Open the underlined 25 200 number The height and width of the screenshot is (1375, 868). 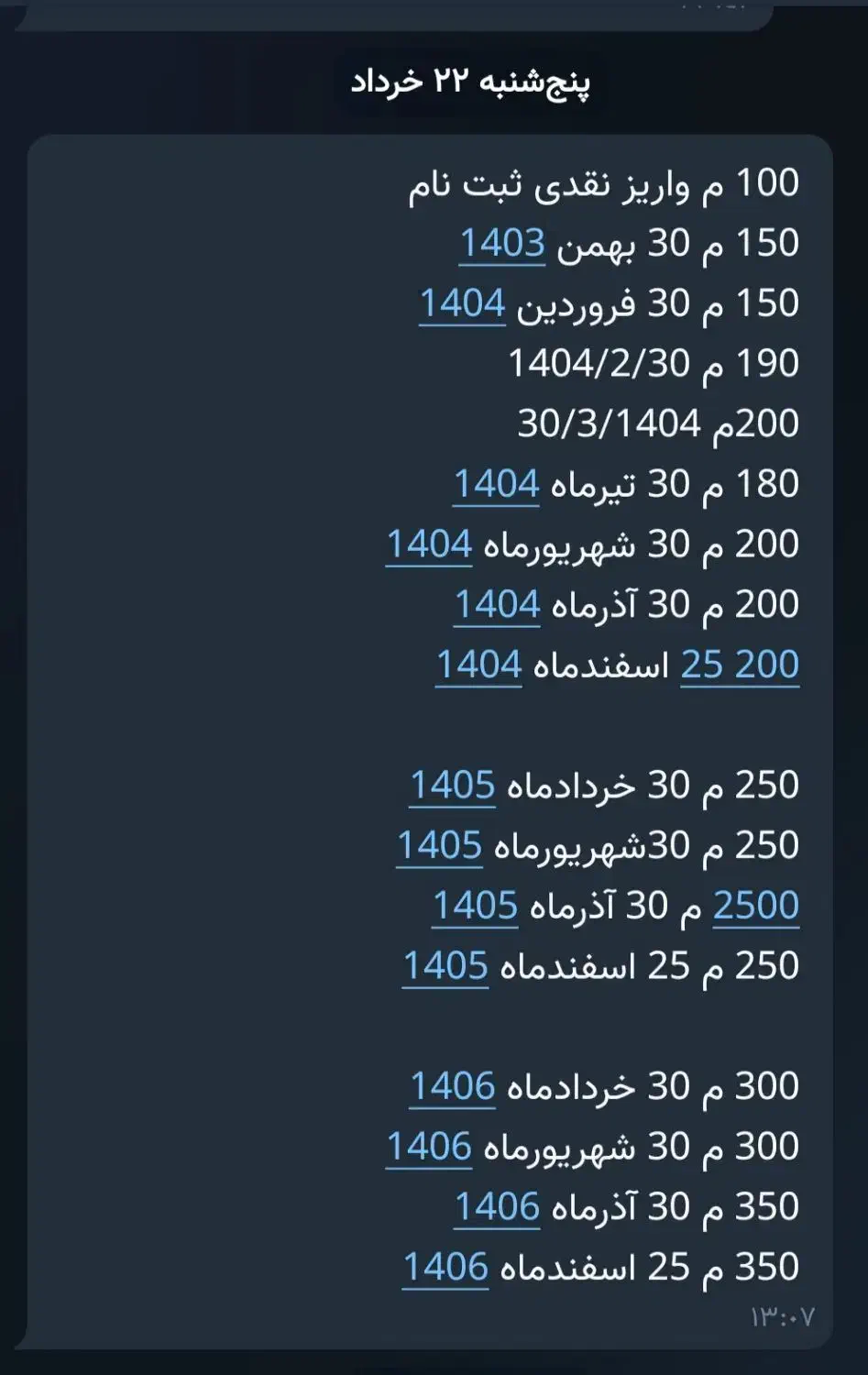(x=740, y=665)
